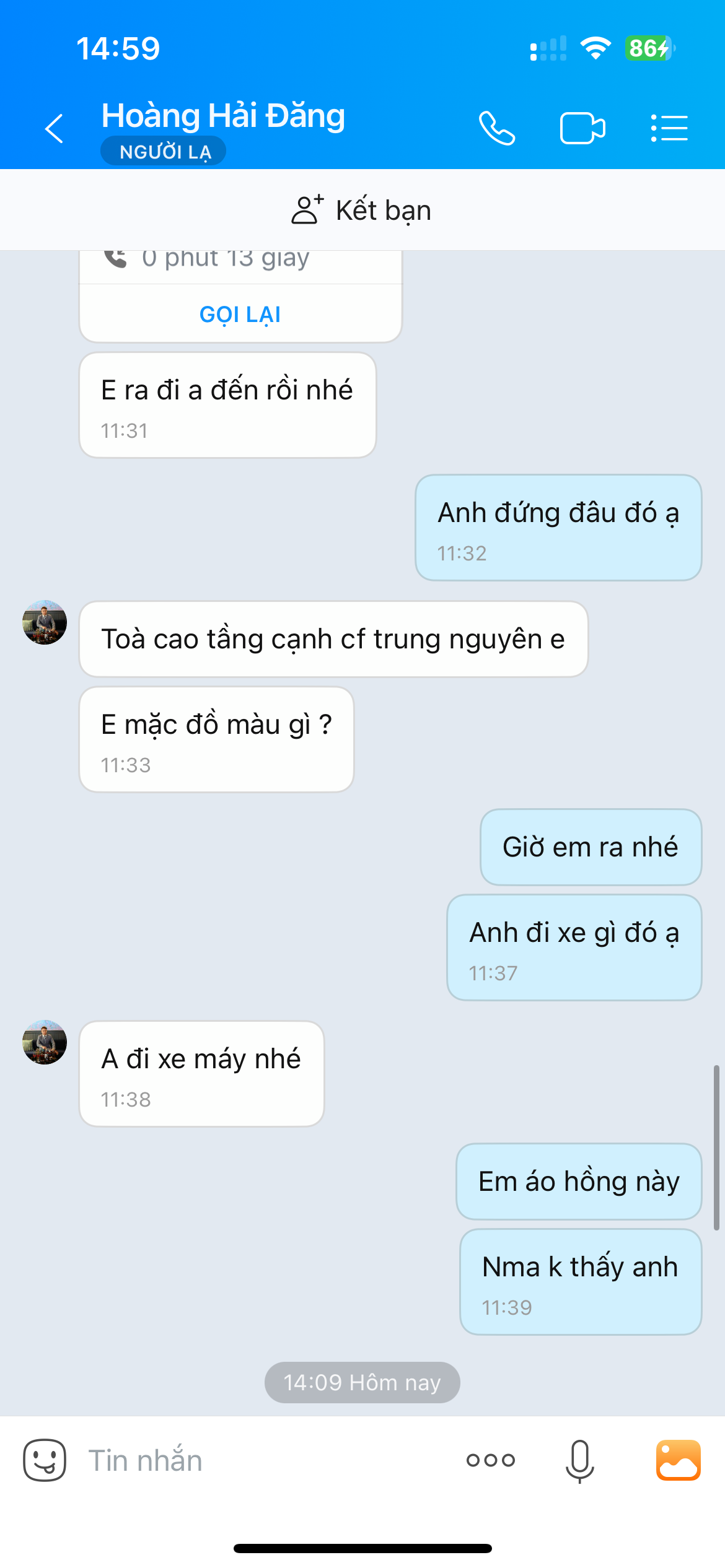Go back from the chat with Hoàng Hải Đăng
This screenshot has height=1568, width=725.
point(55,129)
